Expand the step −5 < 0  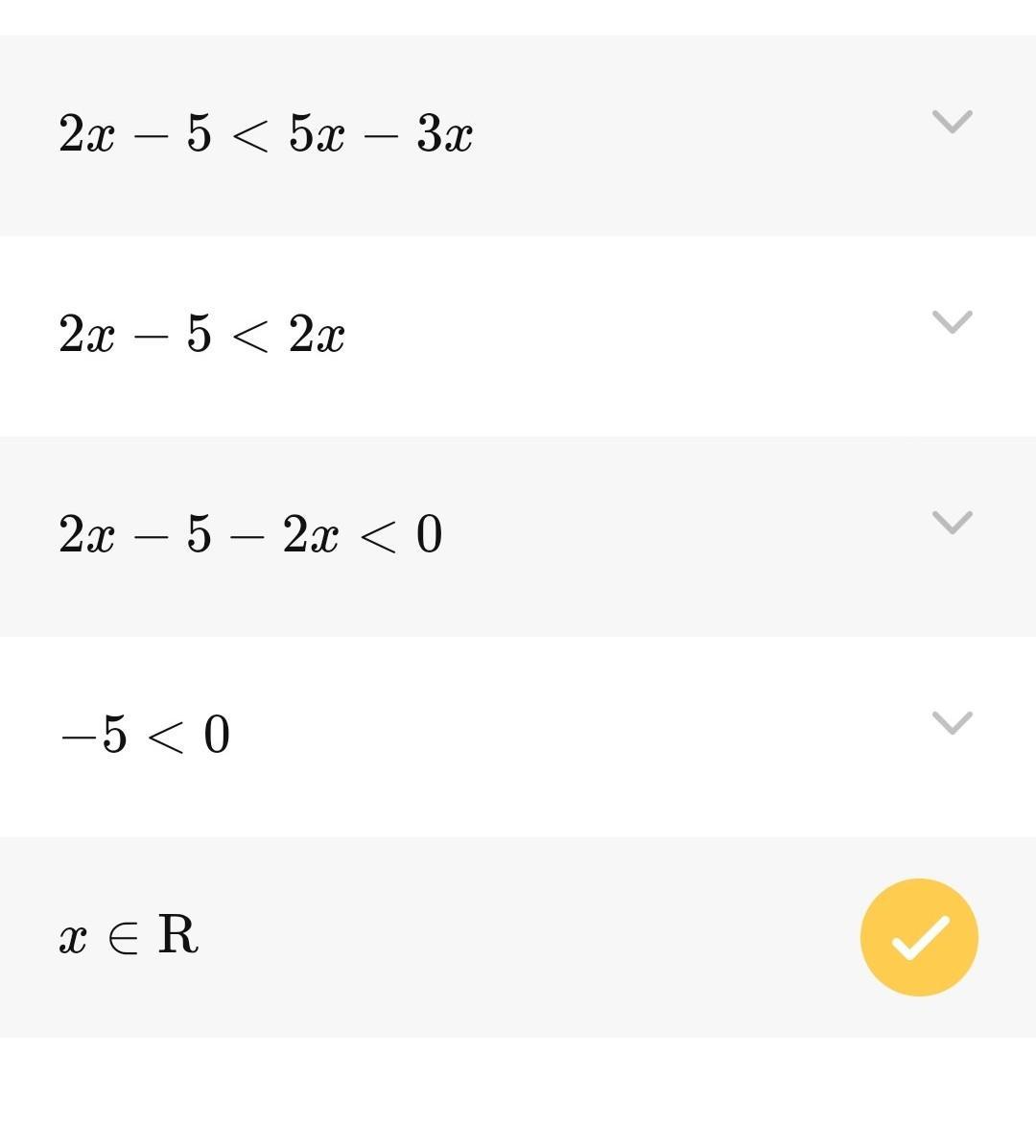click(x=952, y=723)
